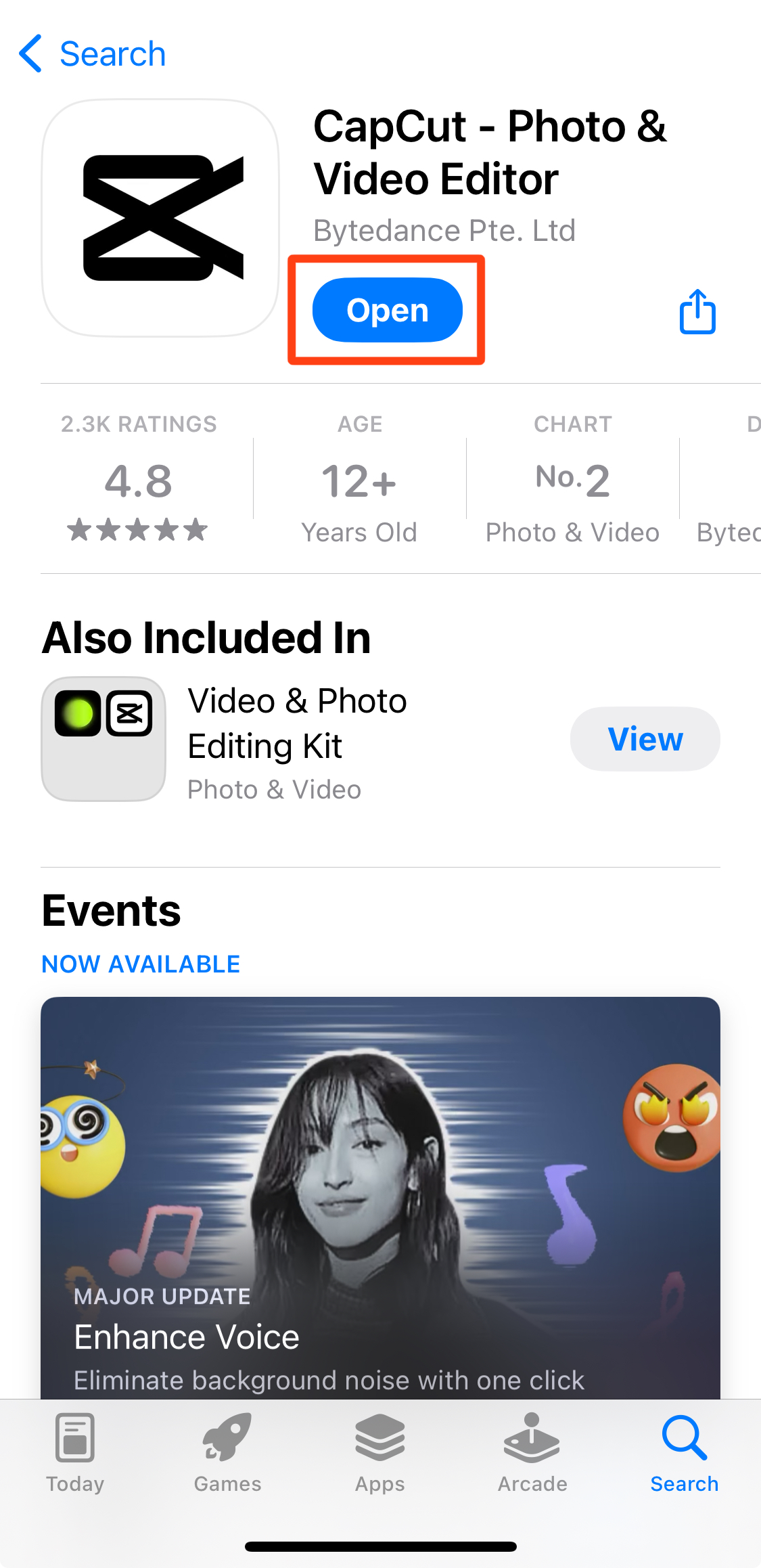Open the Enhance Voice event card
This screenshot has height=1568, width=761.
click(380, 1198)
